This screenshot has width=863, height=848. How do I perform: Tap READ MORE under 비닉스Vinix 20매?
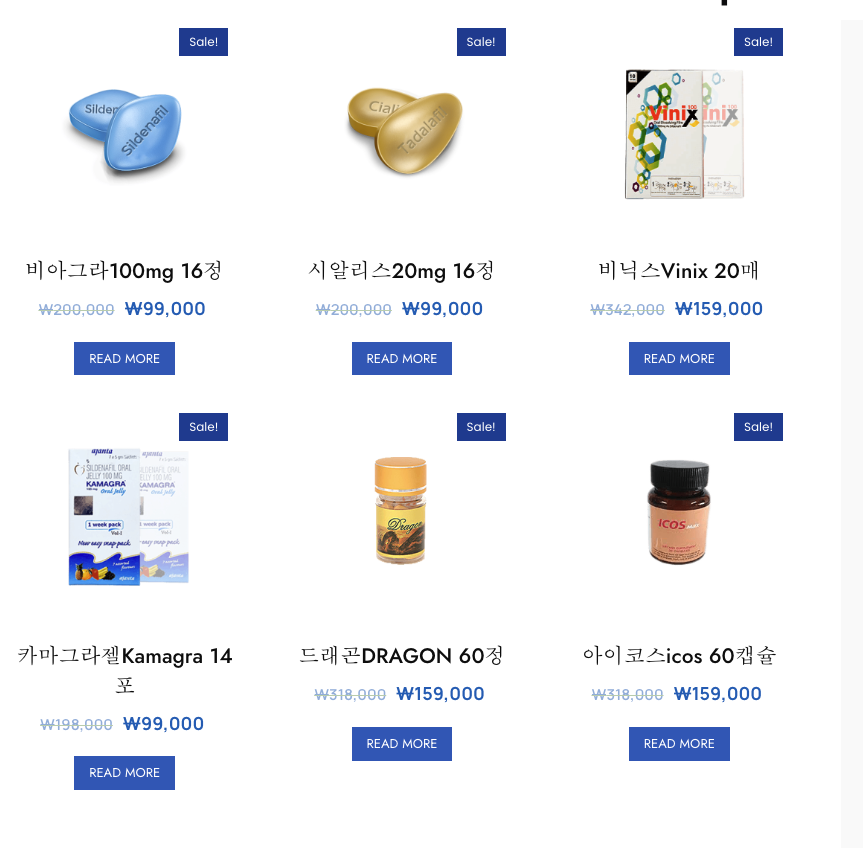(679, 358)
